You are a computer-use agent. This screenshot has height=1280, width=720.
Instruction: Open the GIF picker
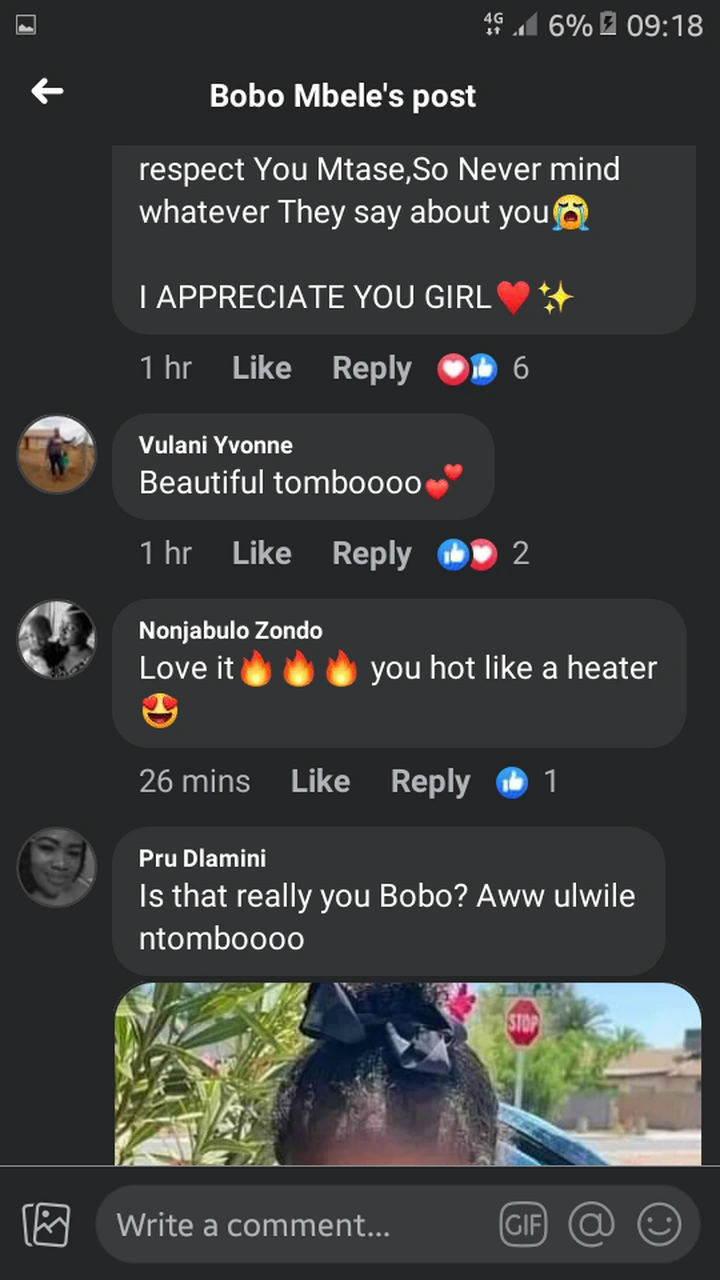pyautogui.click(x=523, y=1224)
